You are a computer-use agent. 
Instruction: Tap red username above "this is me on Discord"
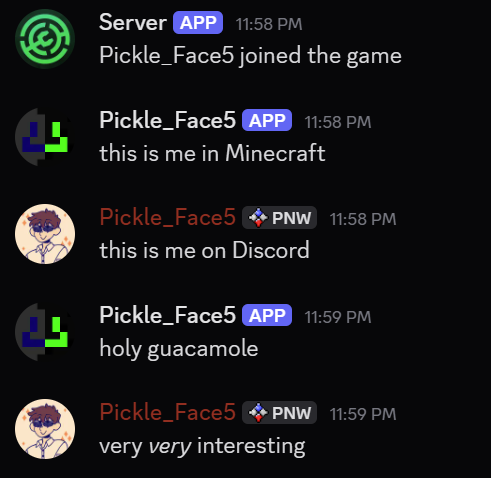(x=167, y=217)
